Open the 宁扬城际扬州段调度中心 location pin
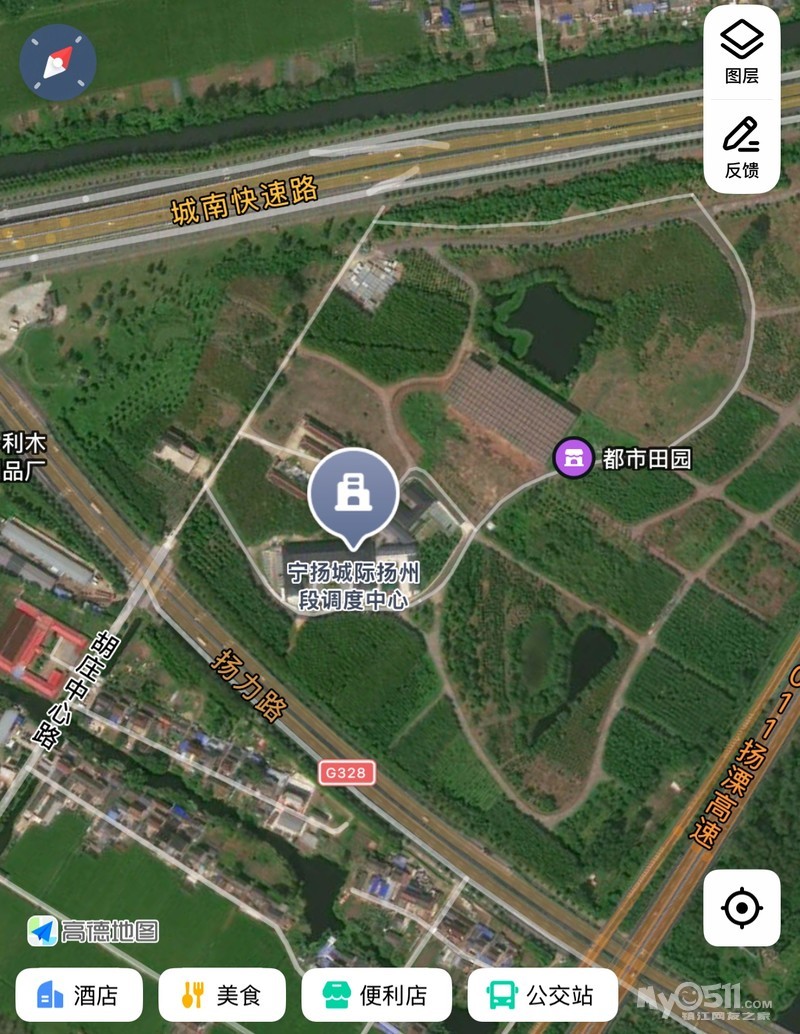 [353, 495]
